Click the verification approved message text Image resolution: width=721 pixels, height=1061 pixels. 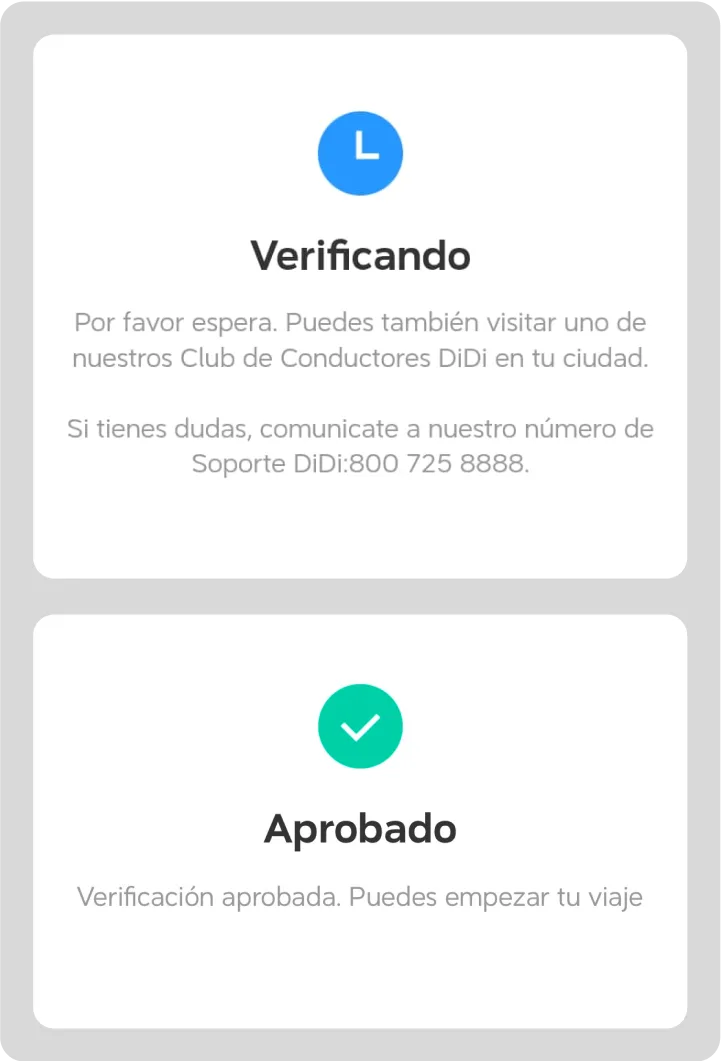coord(360,897)
